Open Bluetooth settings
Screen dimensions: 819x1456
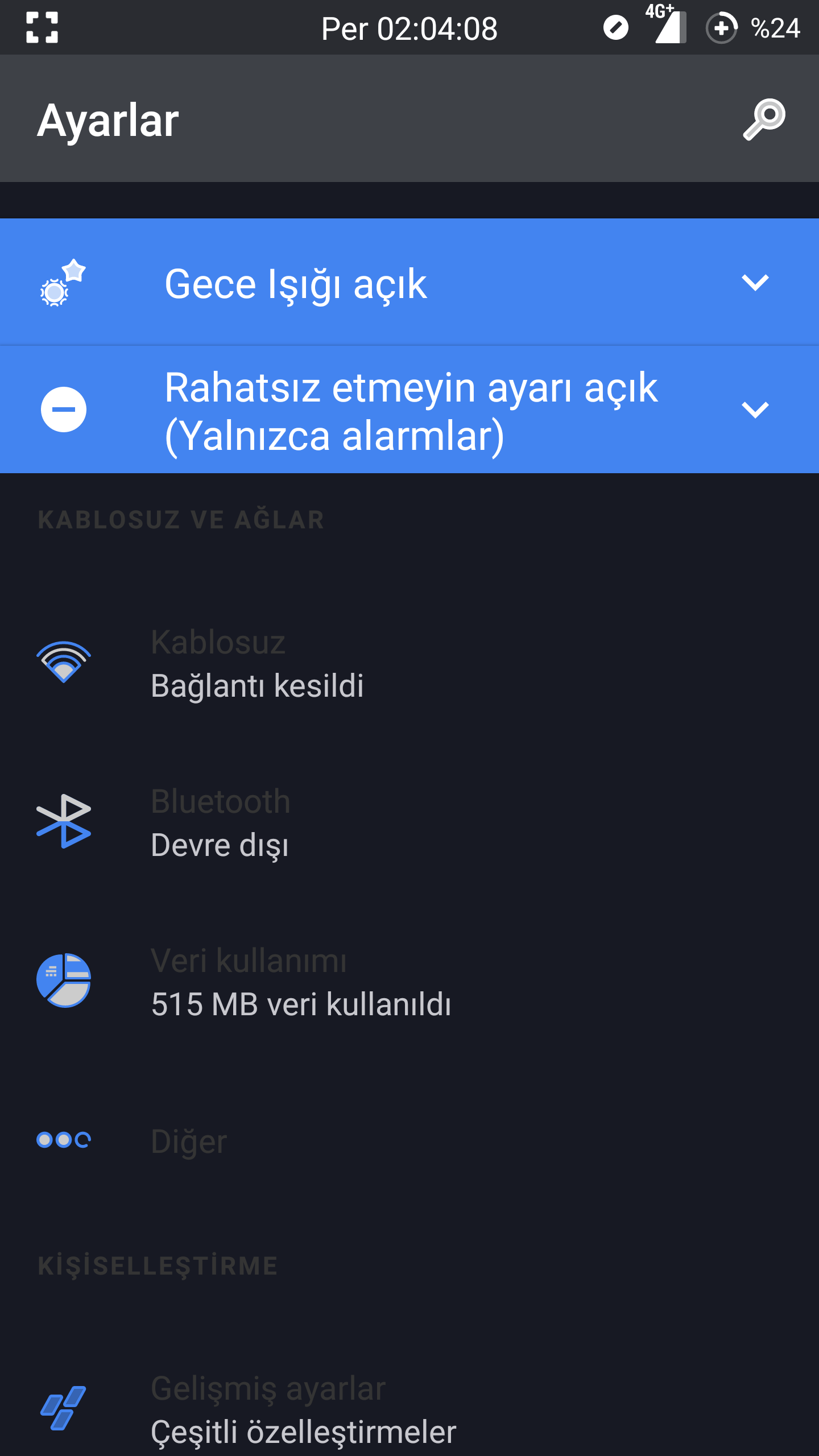coord(409,822)
